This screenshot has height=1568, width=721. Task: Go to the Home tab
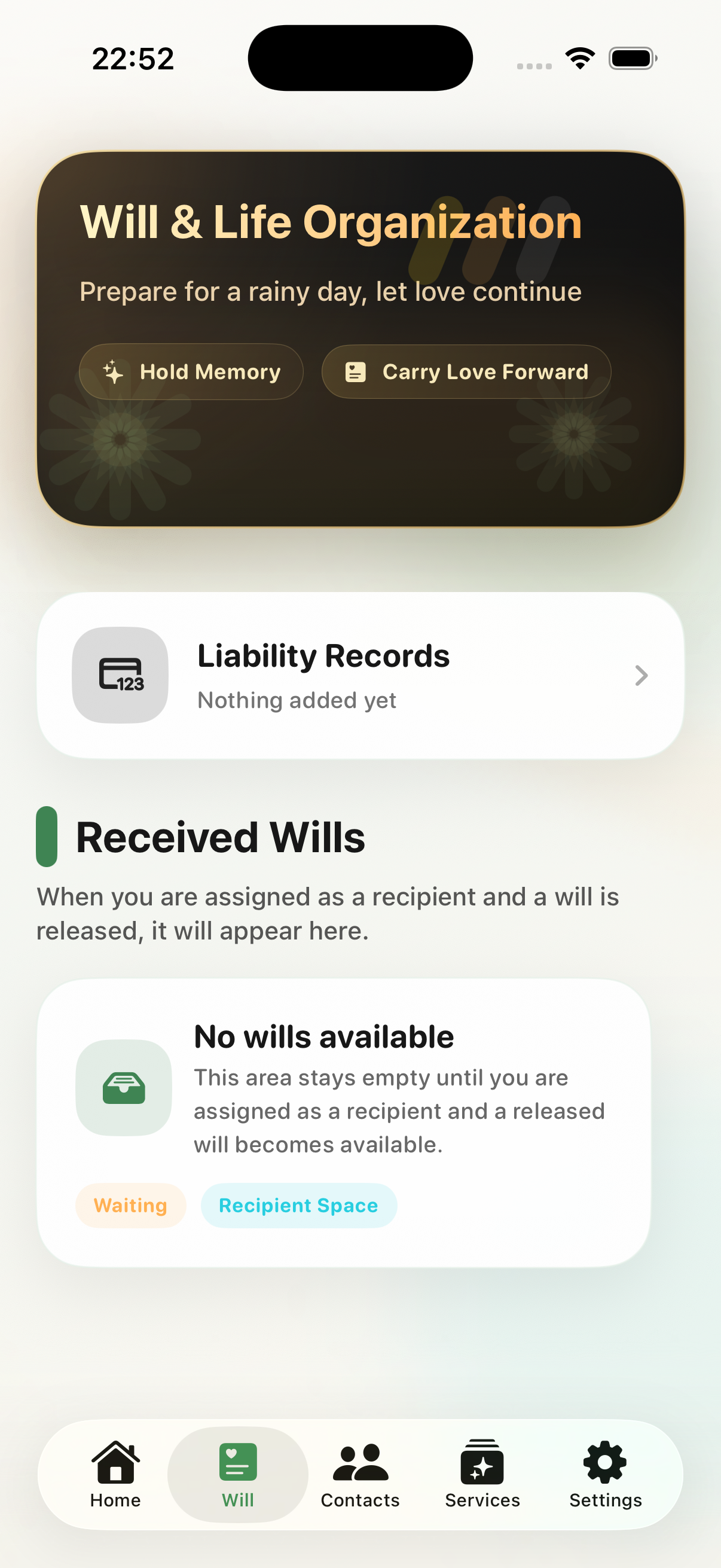[115, 1474]
